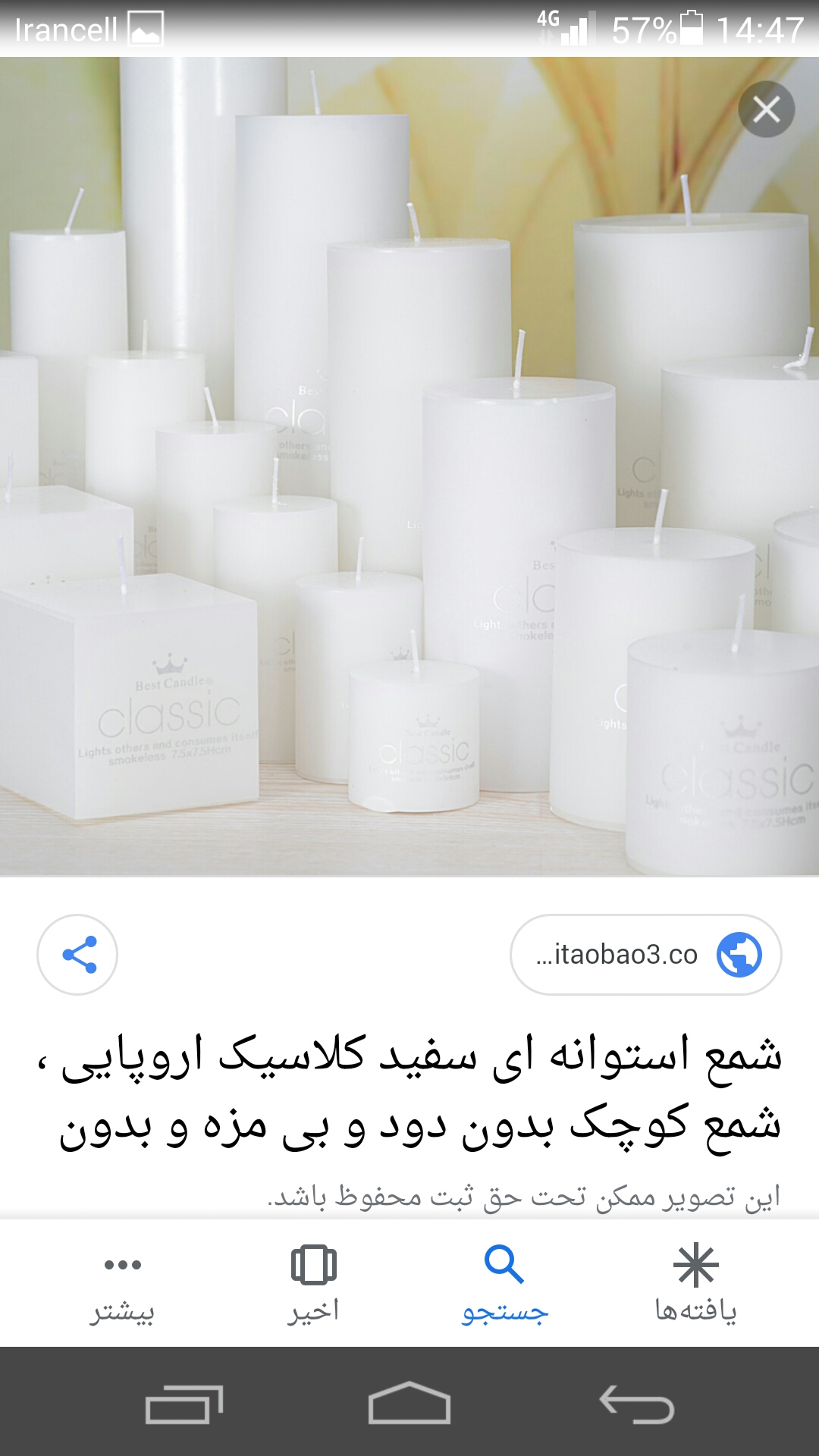Go back with the system back button
Screen dimensions: 819x1456
click(637, 1404)
